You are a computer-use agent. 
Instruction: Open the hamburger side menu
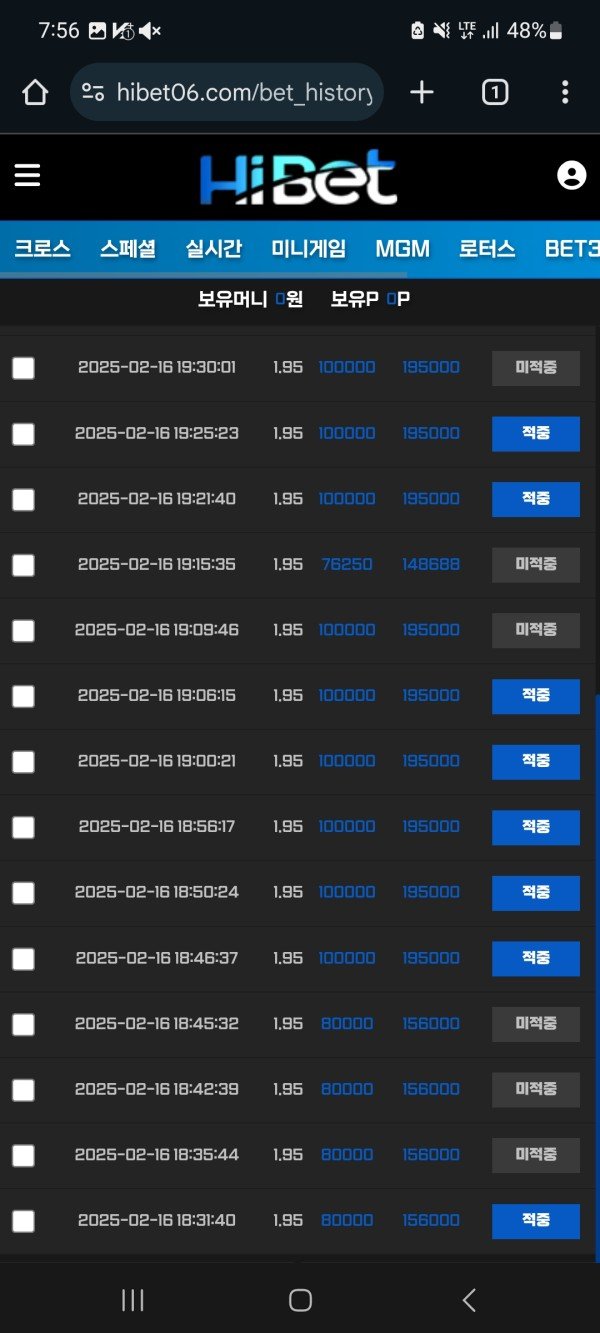click(27, 176)
